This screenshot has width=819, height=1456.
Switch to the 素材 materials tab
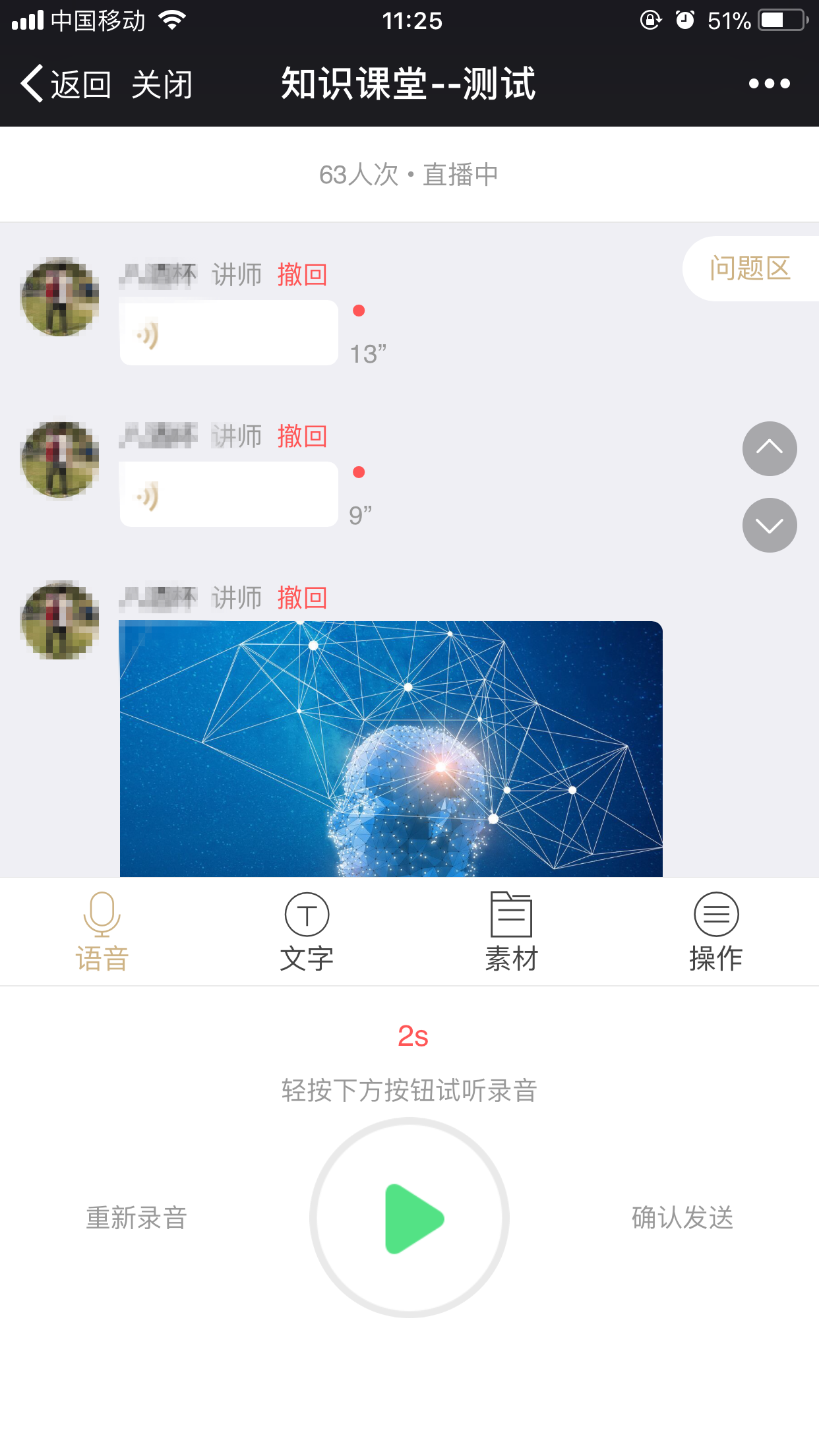512,931
